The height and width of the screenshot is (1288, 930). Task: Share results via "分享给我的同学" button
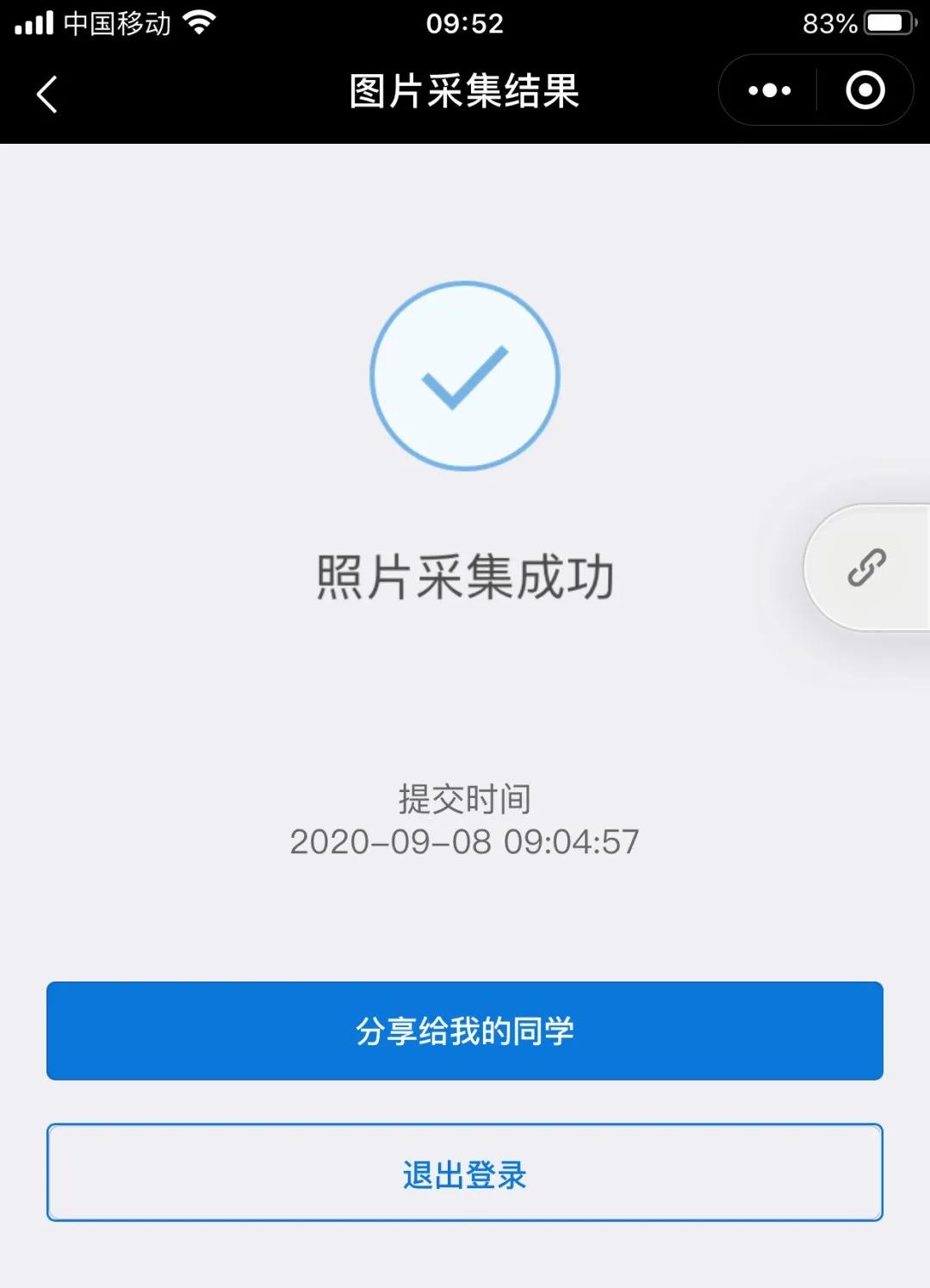(463, 1031)
